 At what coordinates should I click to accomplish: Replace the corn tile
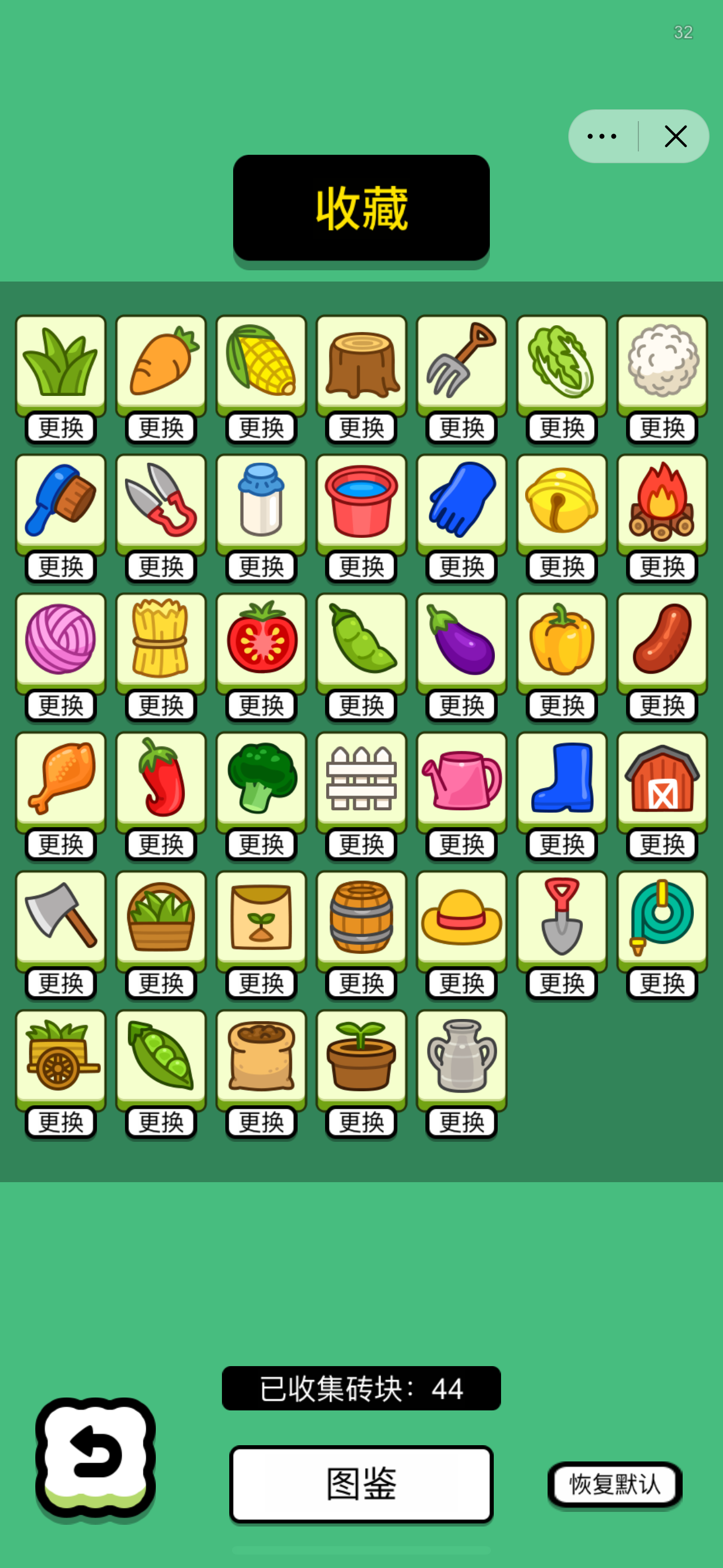click(261, 428)
